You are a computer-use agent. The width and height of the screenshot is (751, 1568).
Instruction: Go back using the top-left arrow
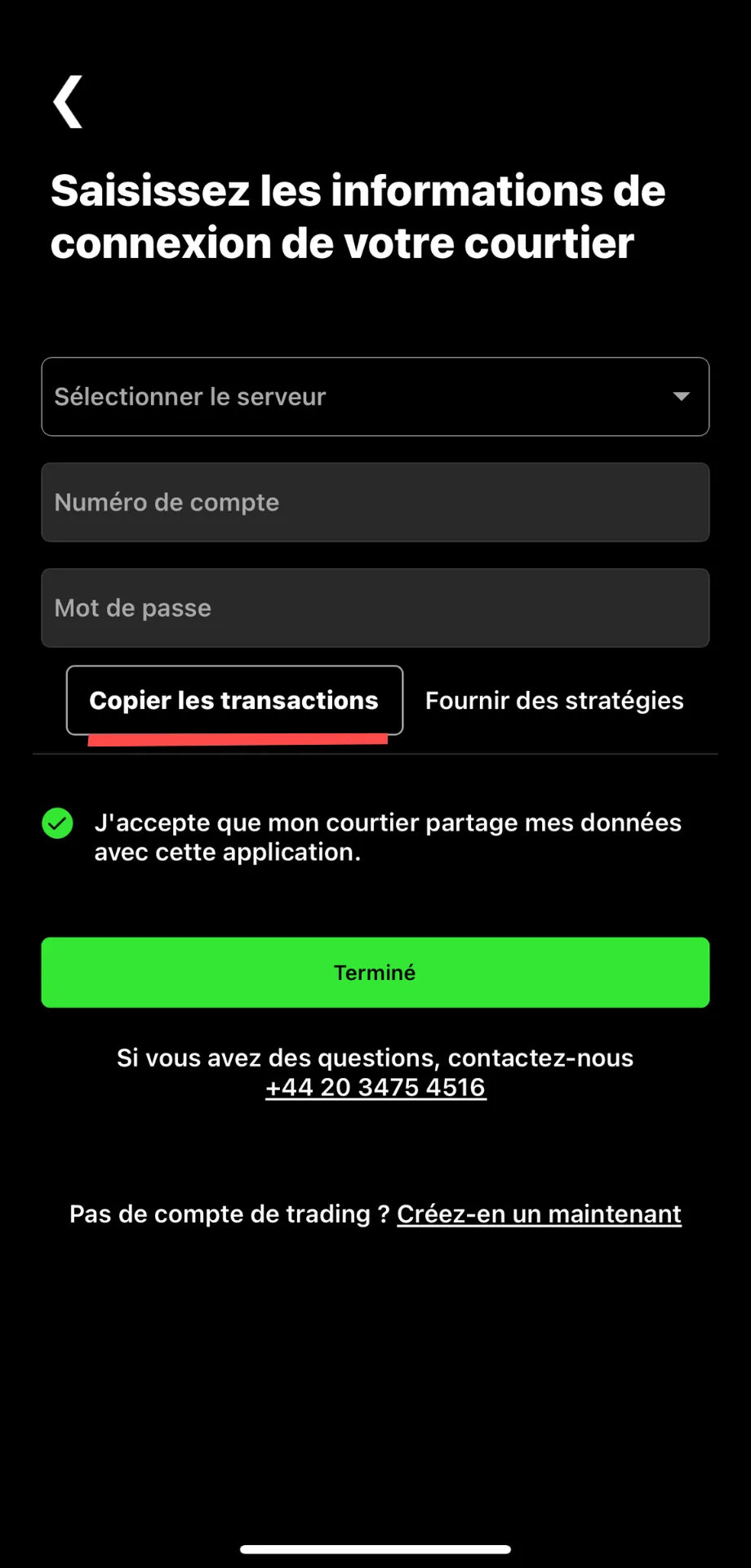pos(68,102)
